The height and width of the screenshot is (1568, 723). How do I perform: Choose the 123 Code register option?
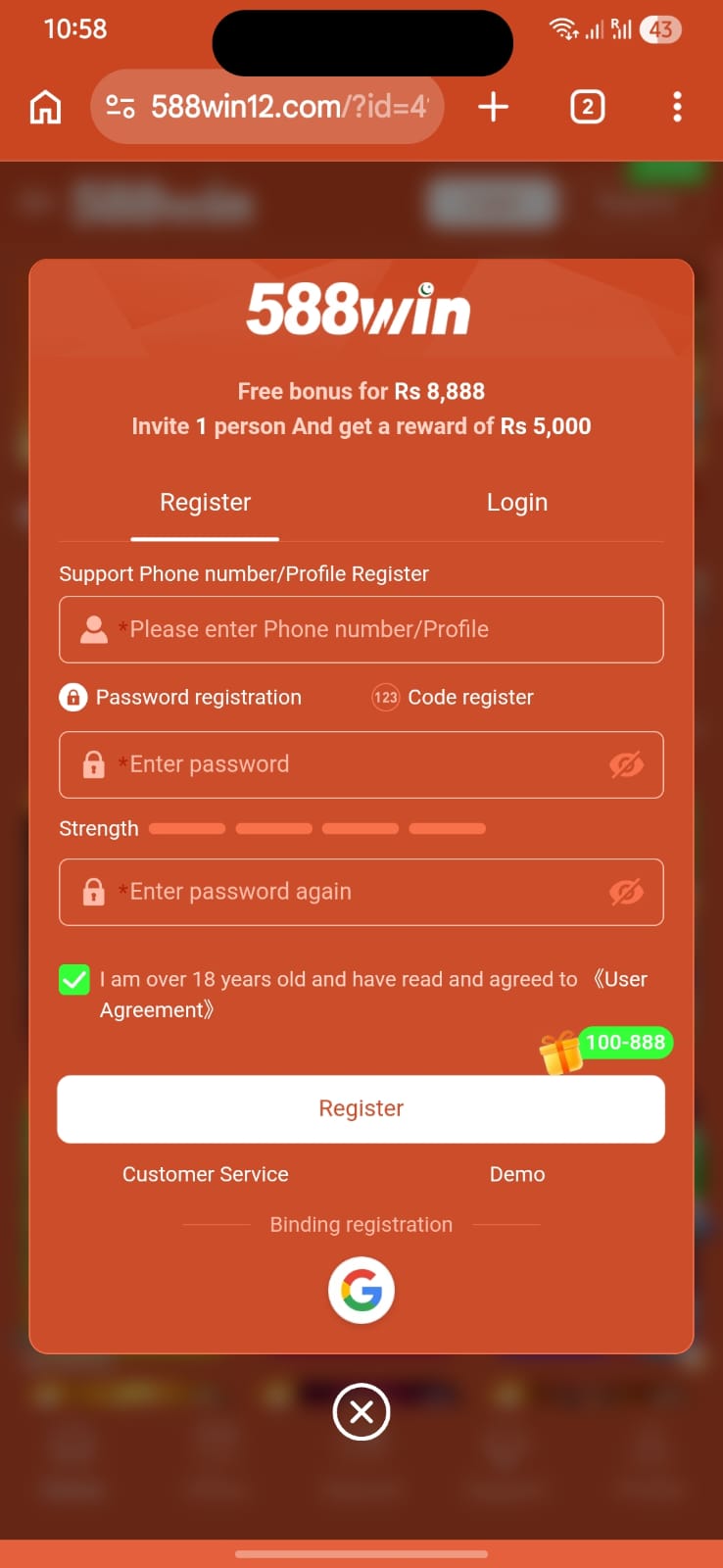385,697
